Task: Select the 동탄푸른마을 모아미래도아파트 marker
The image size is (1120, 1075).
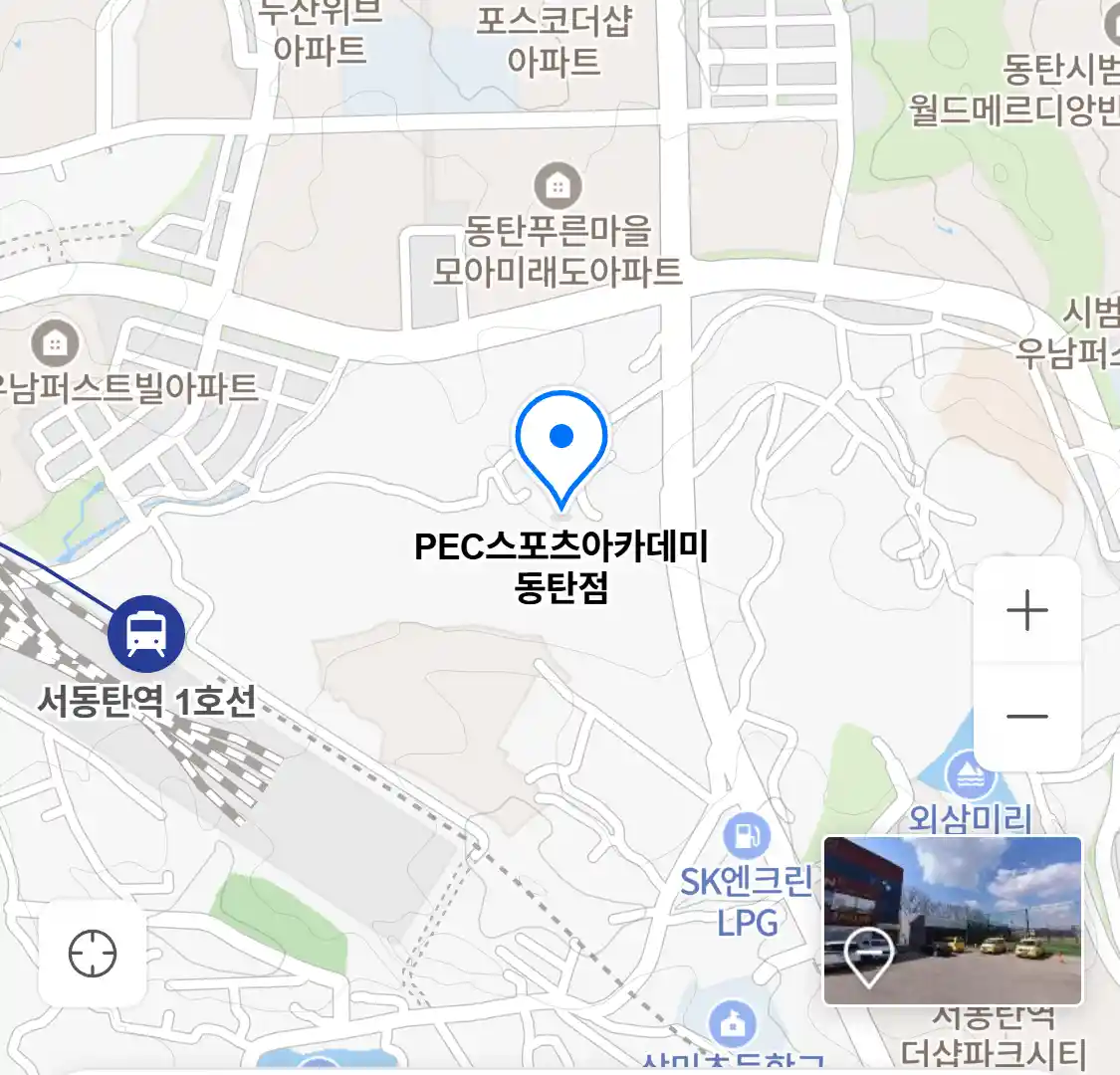Action: pyautogui.click(x=558, y=185)
